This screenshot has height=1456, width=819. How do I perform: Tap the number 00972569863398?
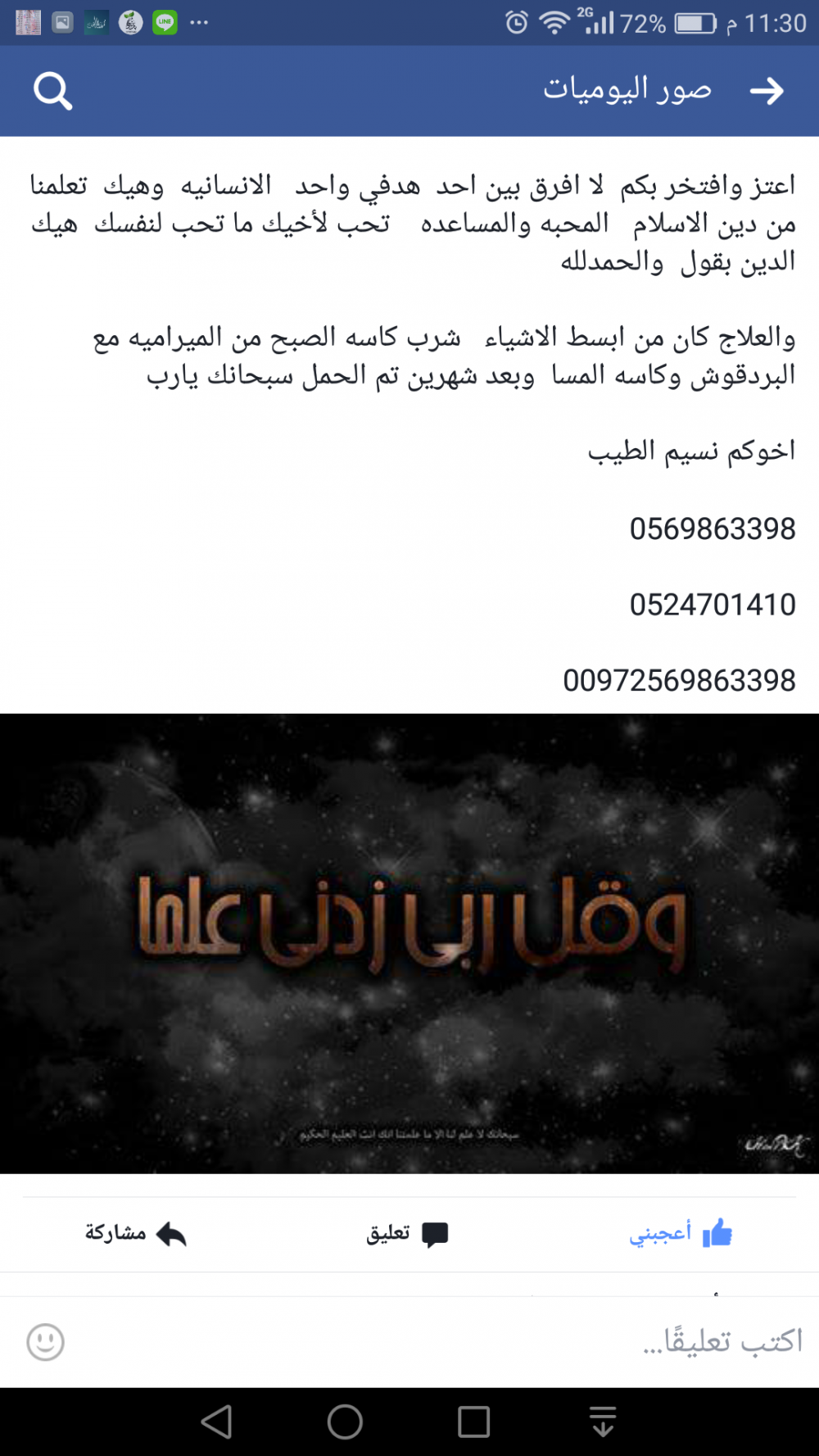(x=679, y=681)
